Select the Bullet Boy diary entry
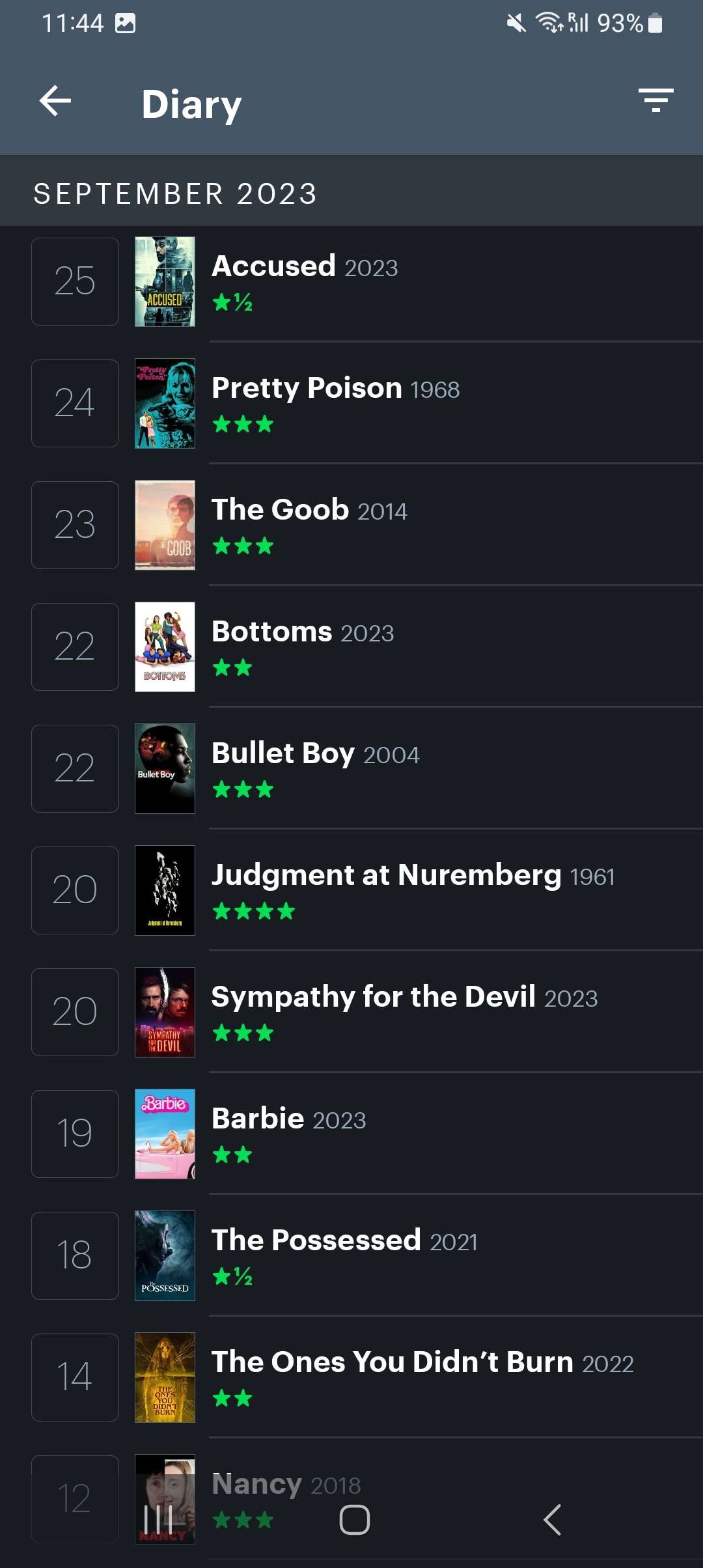Screen dimensions: 703x1568 pos(351,768)
